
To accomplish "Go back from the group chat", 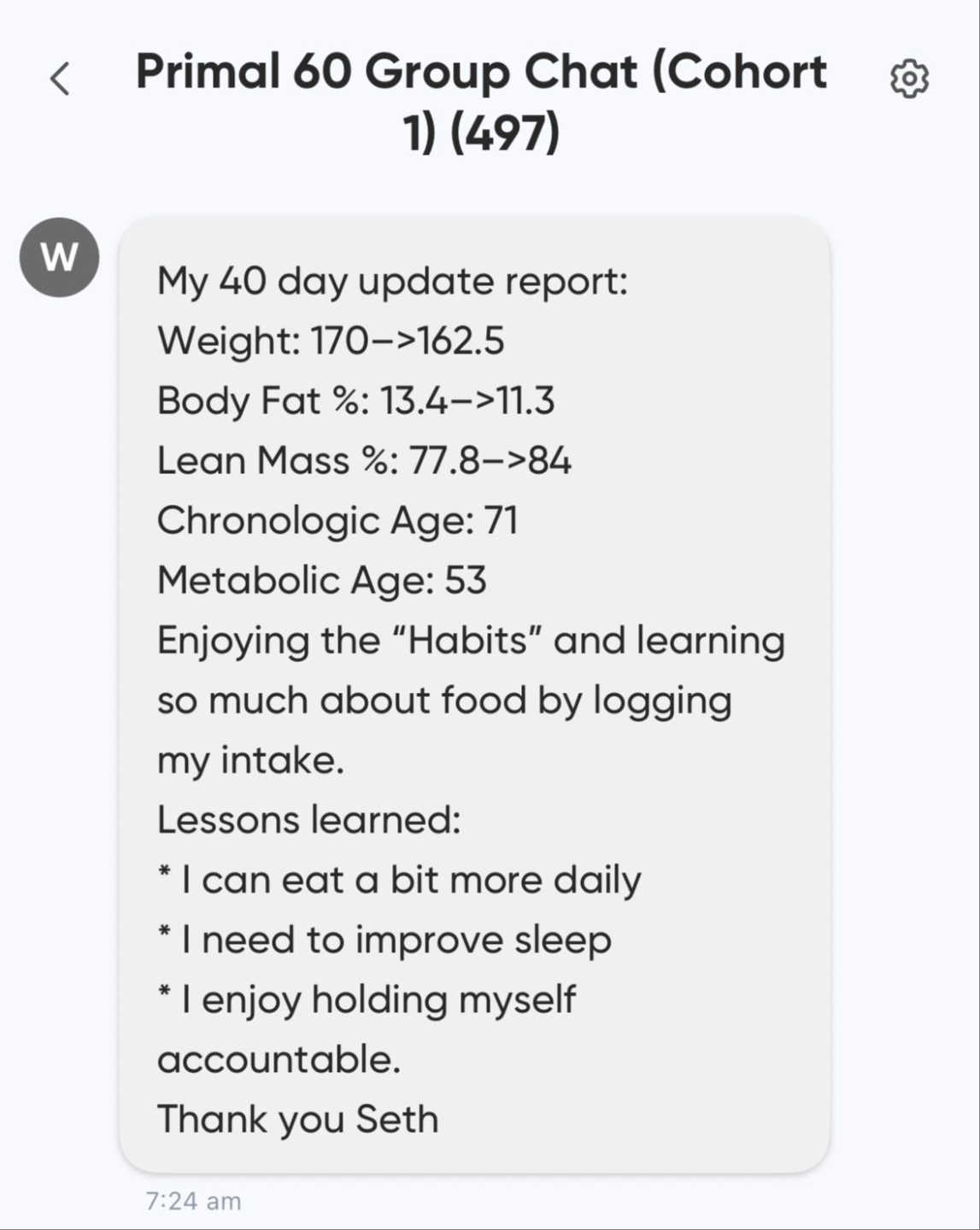I will 60,79.
